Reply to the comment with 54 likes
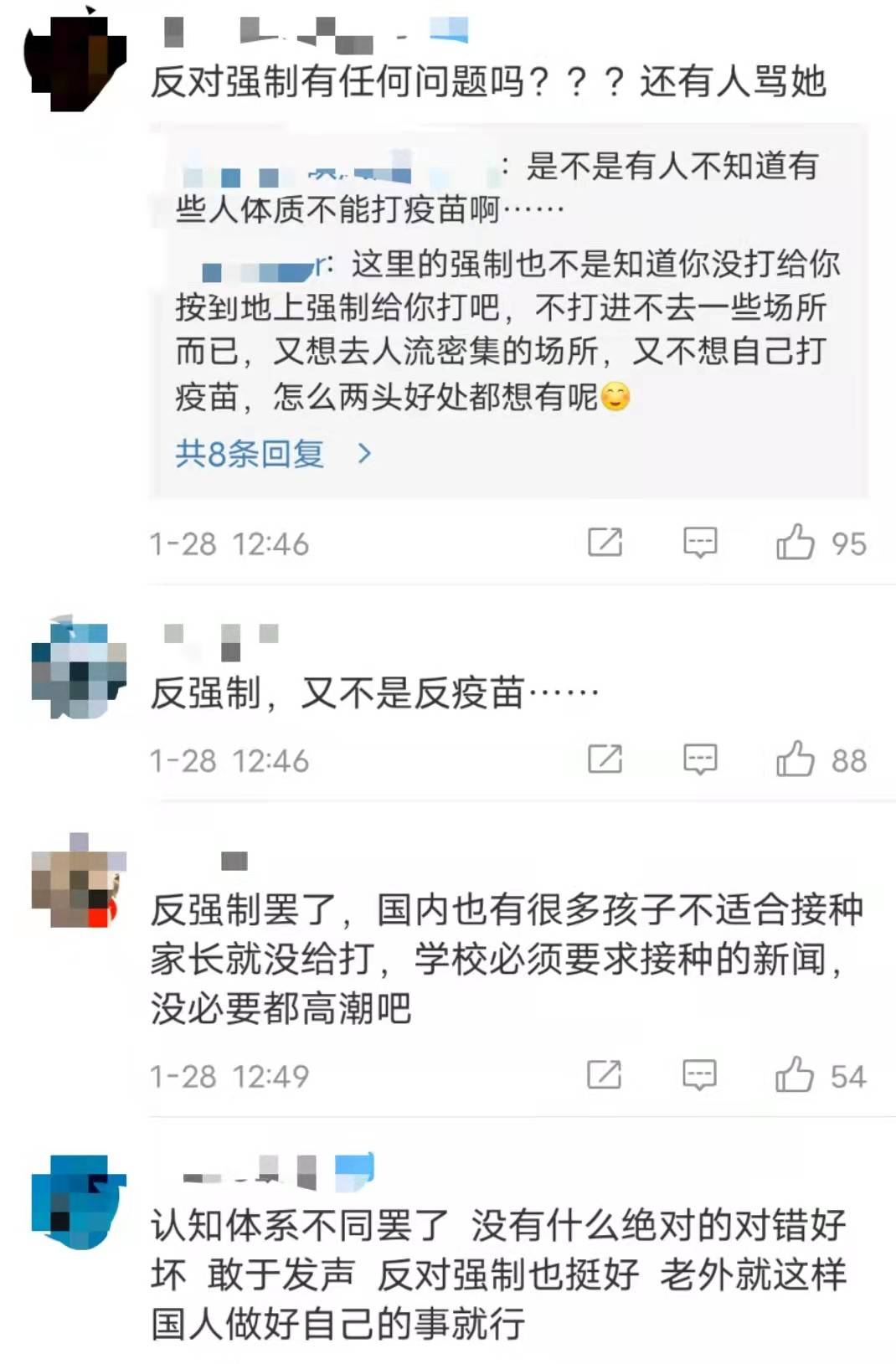 pos(699,1074)
